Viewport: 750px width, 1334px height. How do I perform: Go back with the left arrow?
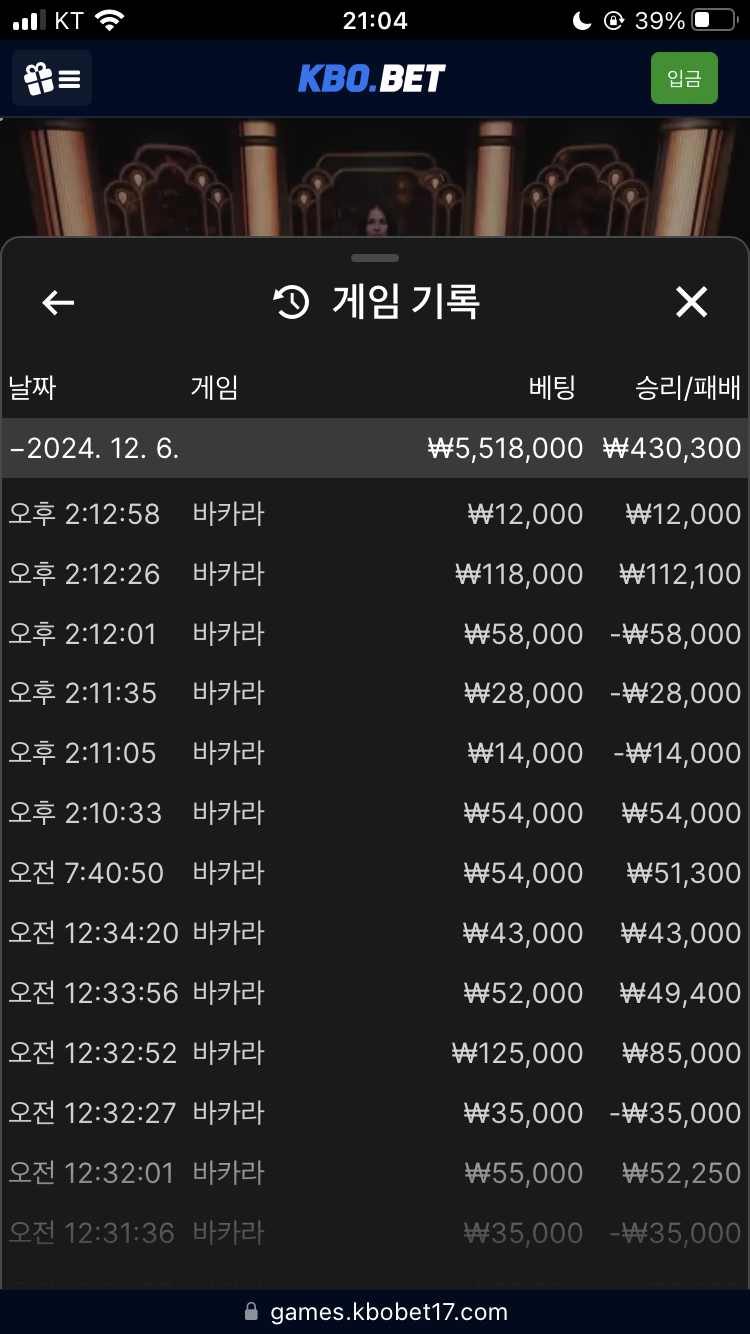click(58, 302)
